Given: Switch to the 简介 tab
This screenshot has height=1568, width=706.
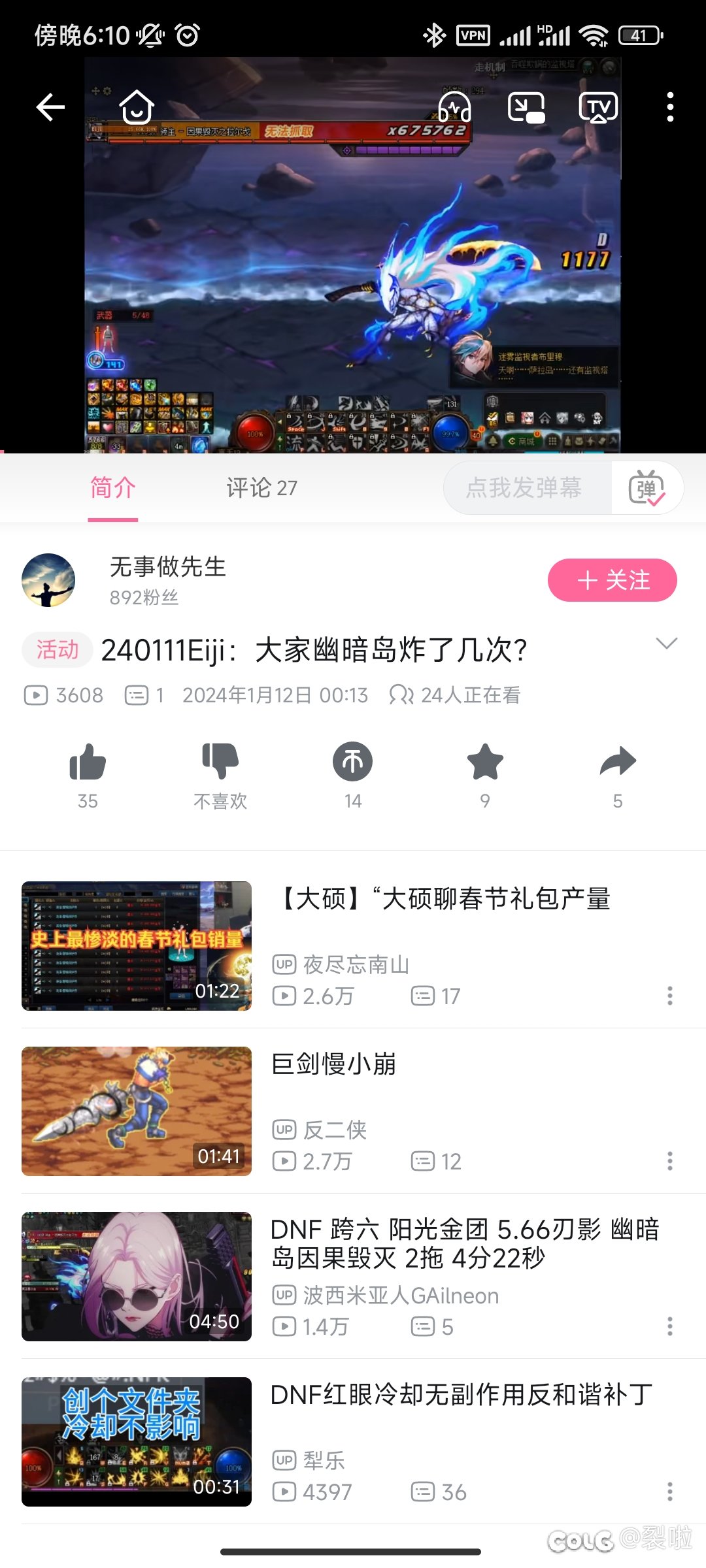Looking at the screenshot, I should 112,487.
